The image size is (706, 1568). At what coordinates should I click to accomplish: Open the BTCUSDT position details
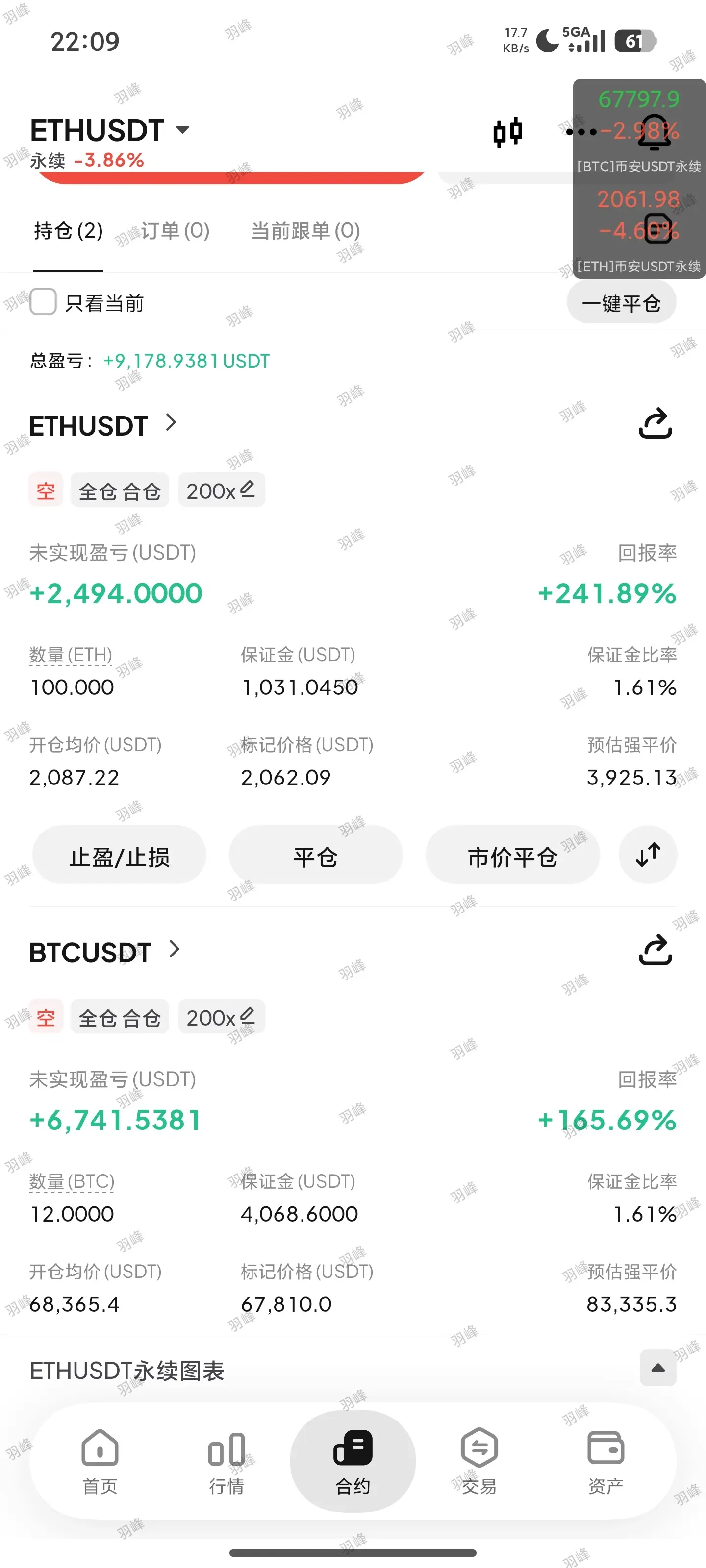[105, 952]
